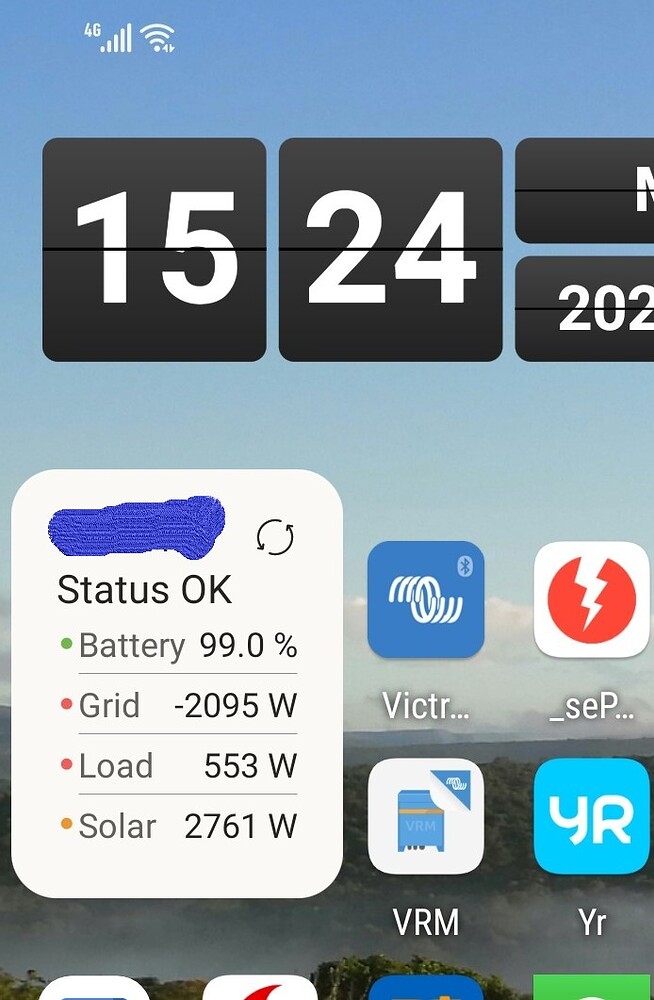Launch the red lightning bolt app
The image size is (654, 1000).
591,599
